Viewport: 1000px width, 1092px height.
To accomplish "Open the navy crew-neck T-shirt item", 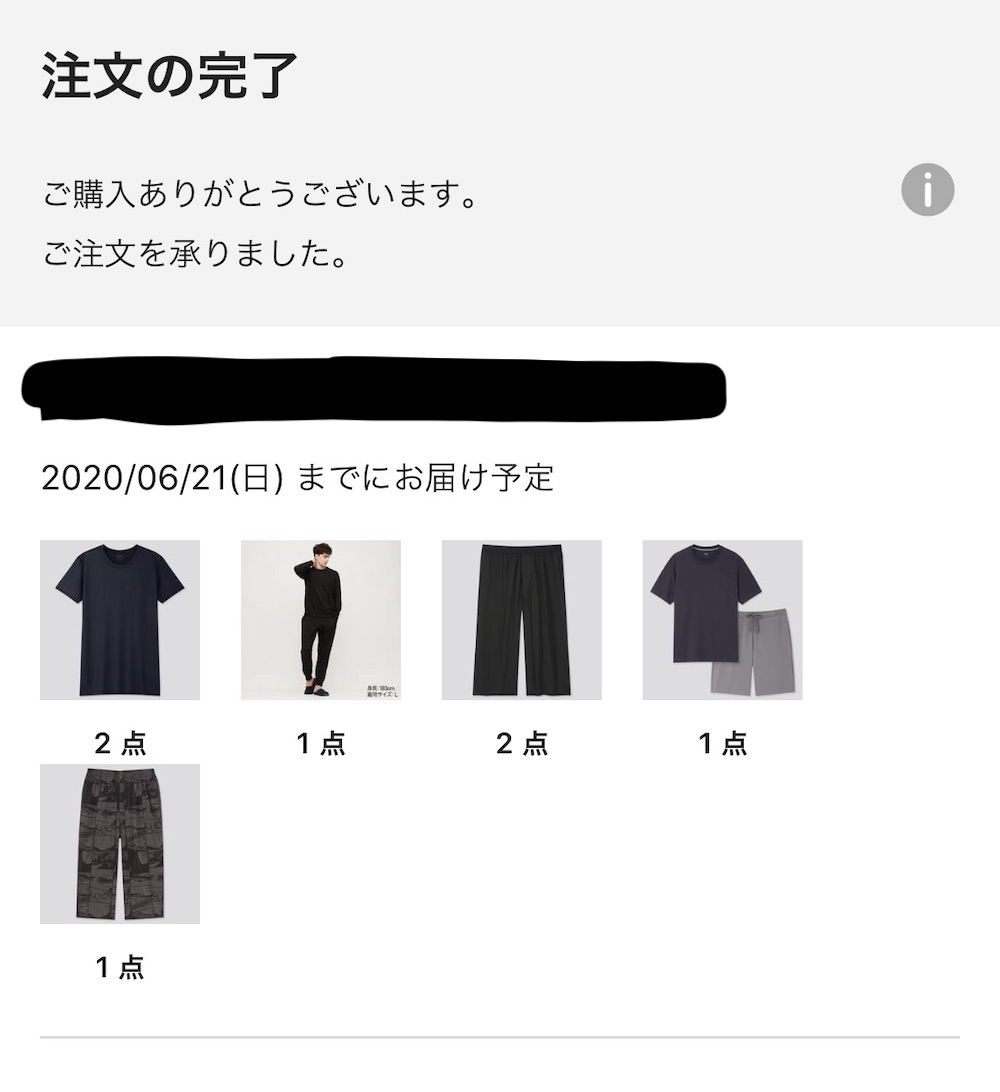I will [x=120, y=620].
